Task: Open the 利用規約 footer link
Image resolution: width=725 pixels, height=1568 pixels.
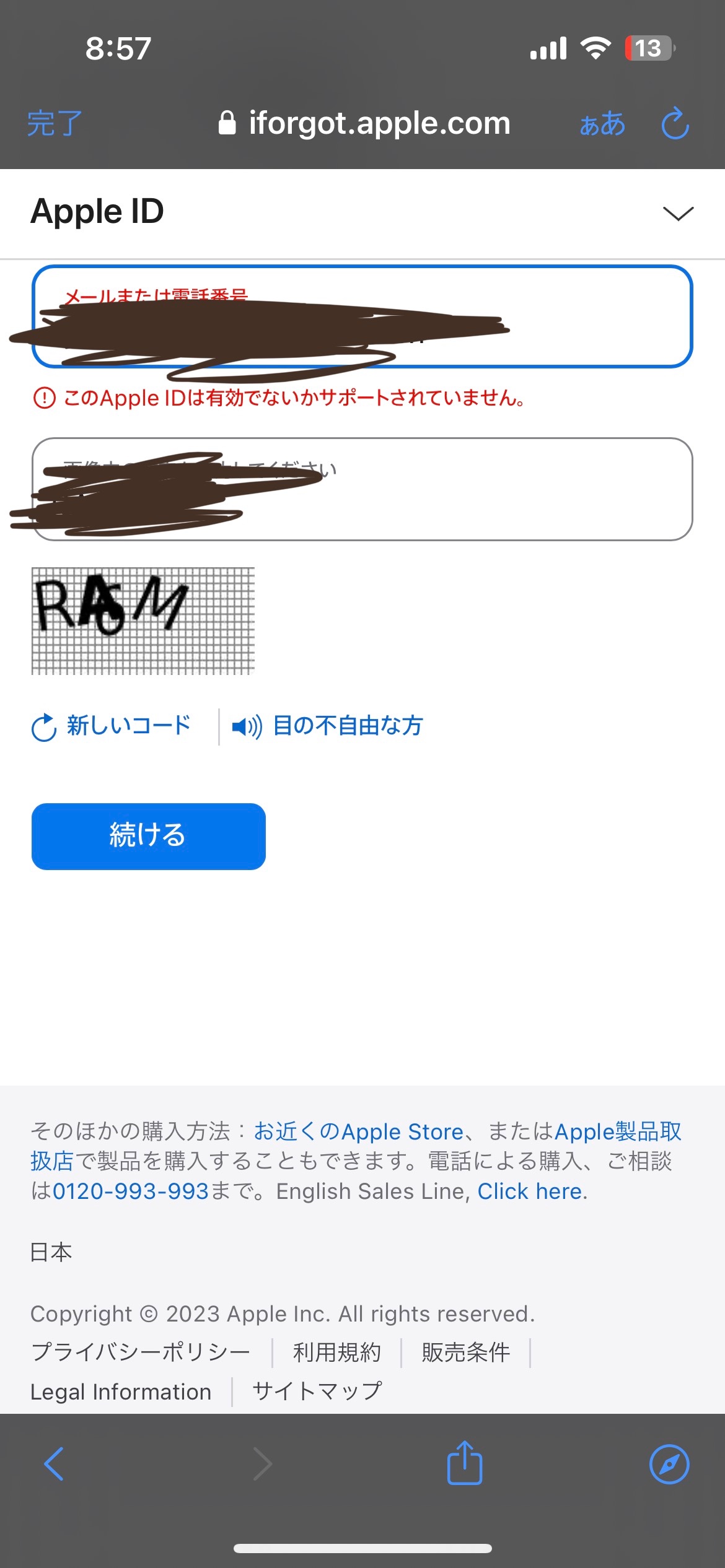Action: pos(336,1352)
